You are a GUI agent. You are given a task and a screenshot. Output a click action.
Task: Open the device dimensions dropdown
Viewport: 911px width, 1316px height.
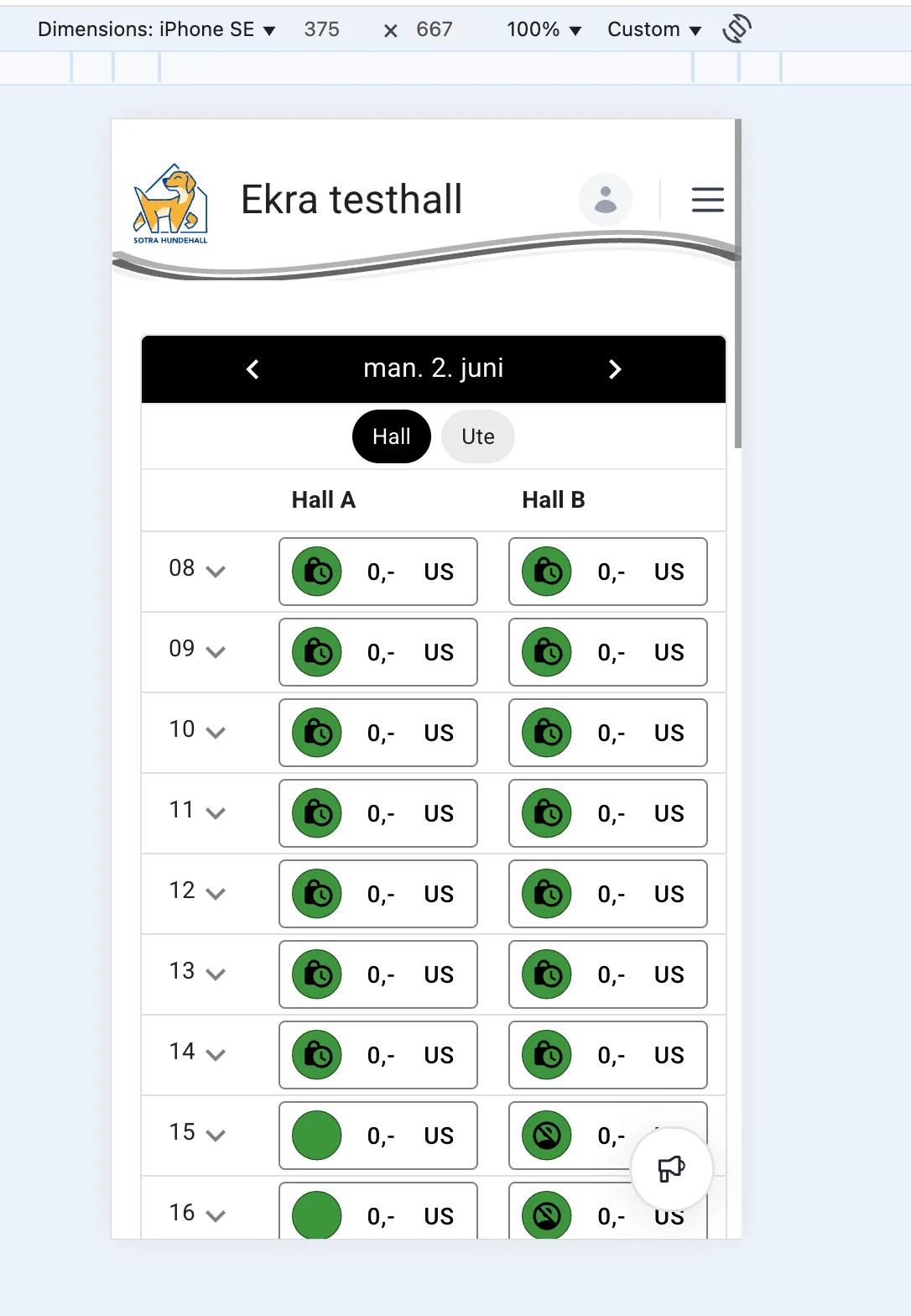pos(157,29)
